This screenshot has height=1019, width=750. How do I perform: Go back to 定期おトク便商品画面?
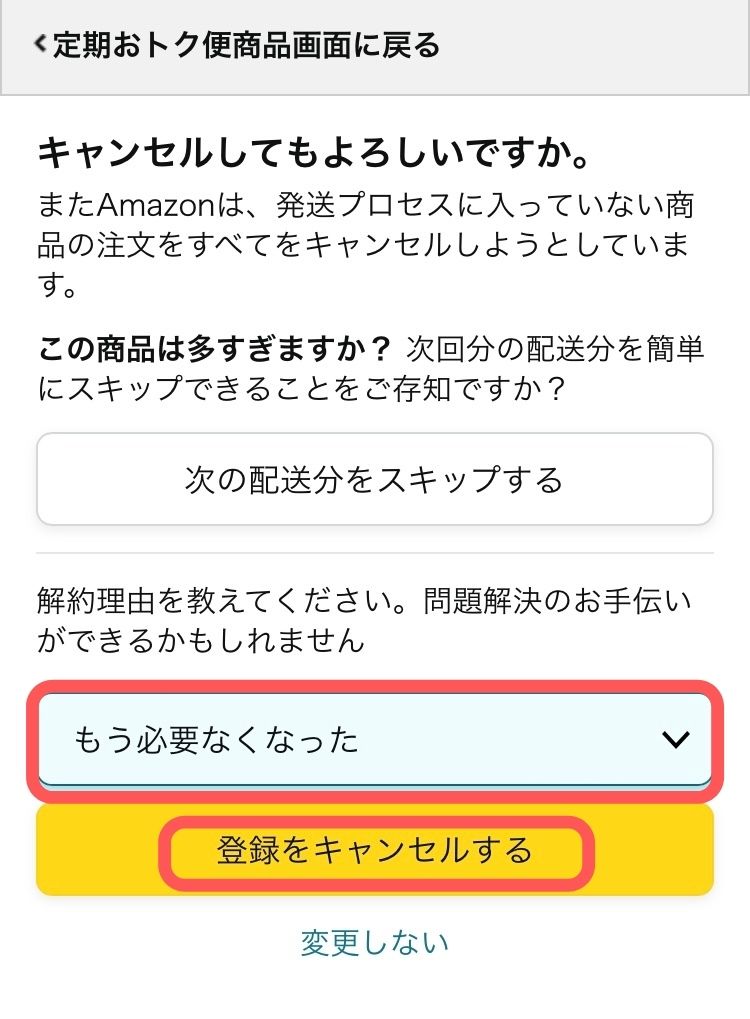[237, 46]
